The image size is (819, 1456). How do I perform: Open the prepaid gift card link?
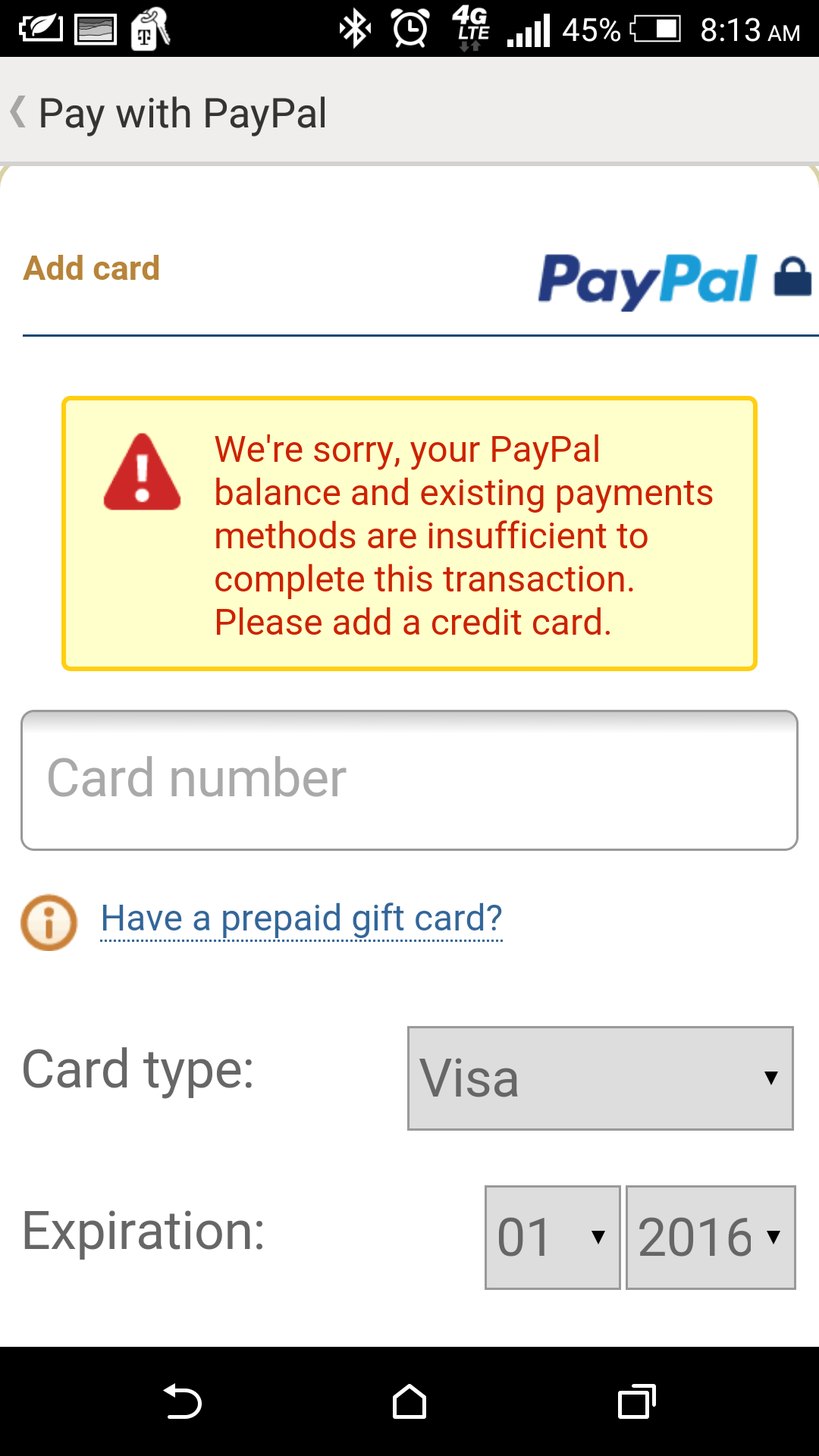click(x=301, y=918)
